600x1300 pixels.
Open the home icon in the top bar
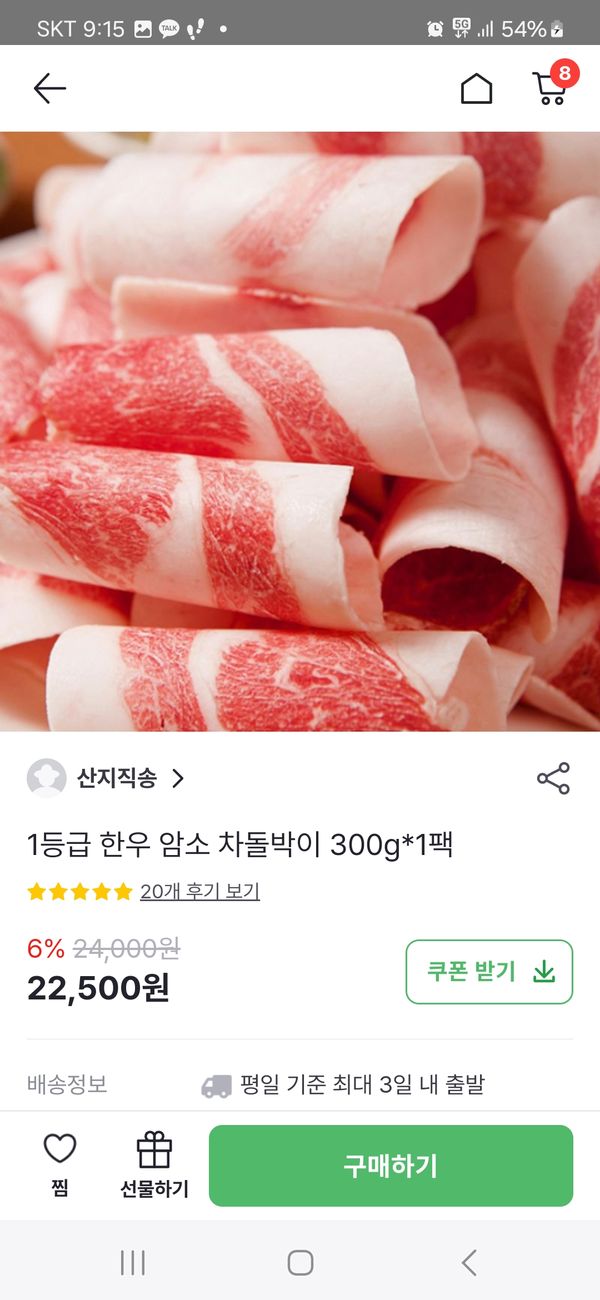pos(476,89)
